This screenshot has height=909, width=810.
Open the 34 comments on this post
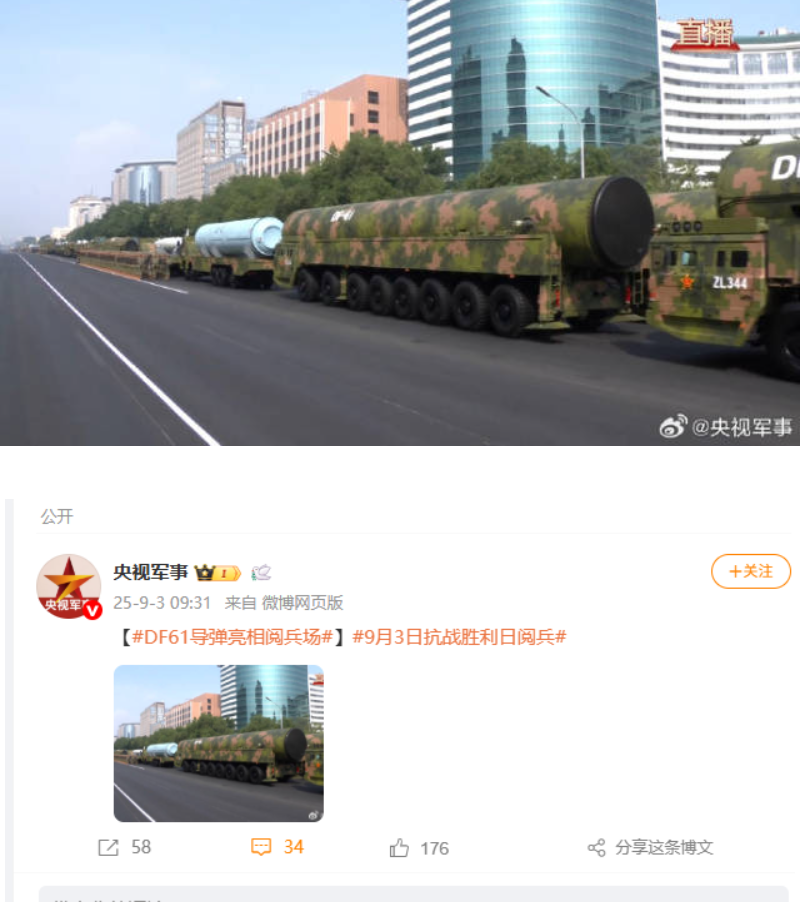[x=277, y=847]
